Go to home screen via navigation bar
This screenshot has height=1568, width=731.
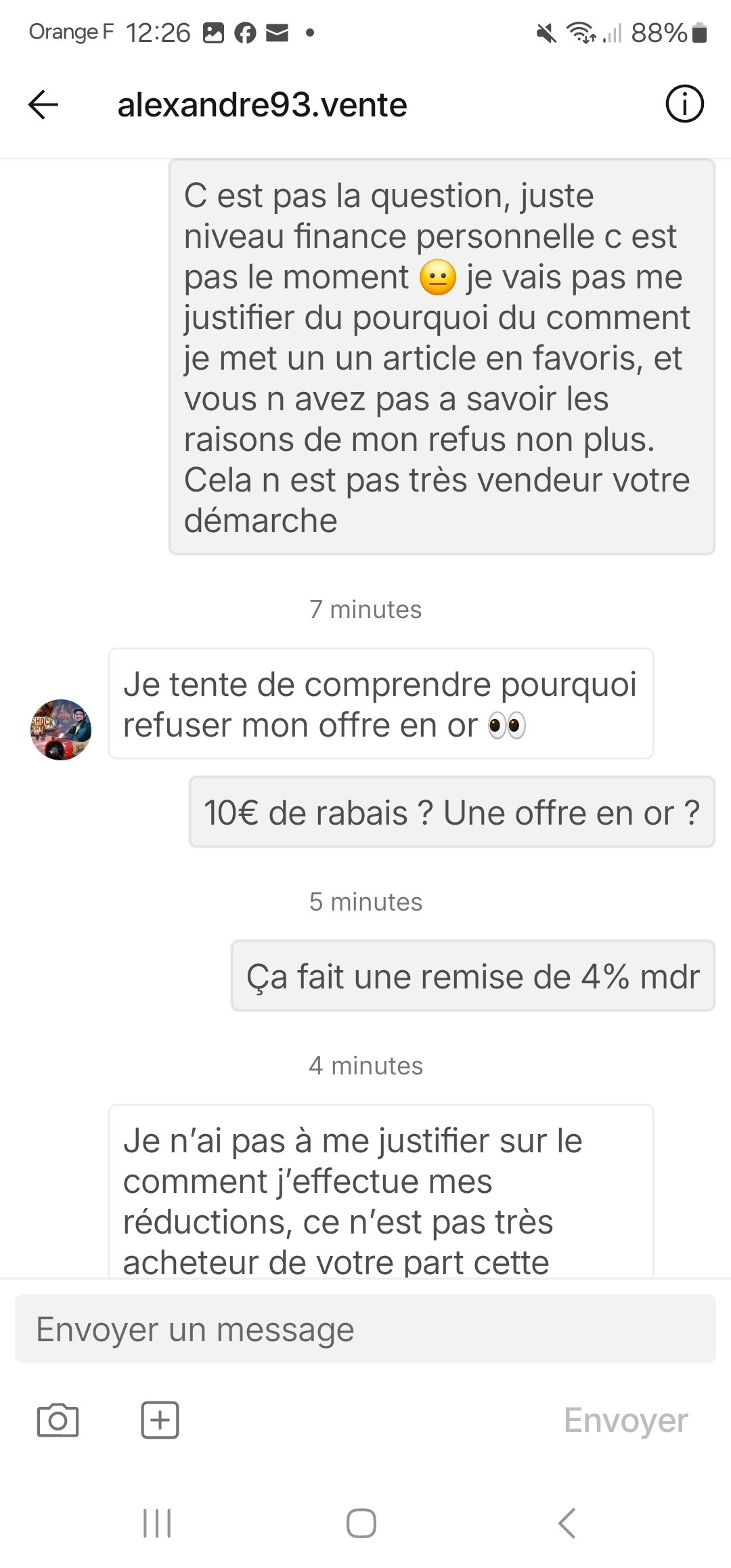pos(361,1523)
